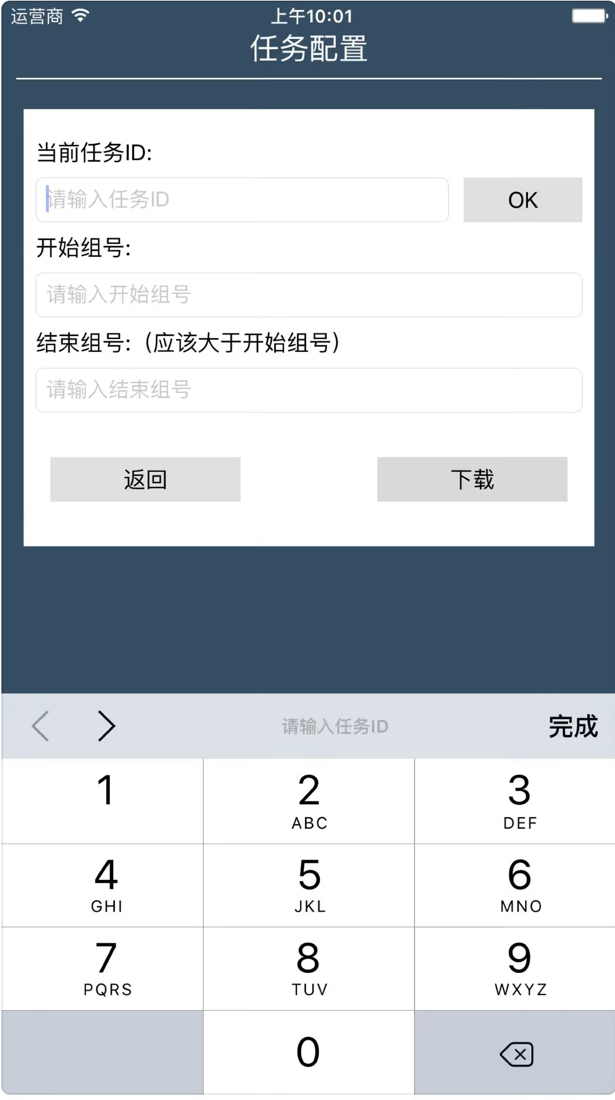Type digit 1 on the keypad

(102, 800)
